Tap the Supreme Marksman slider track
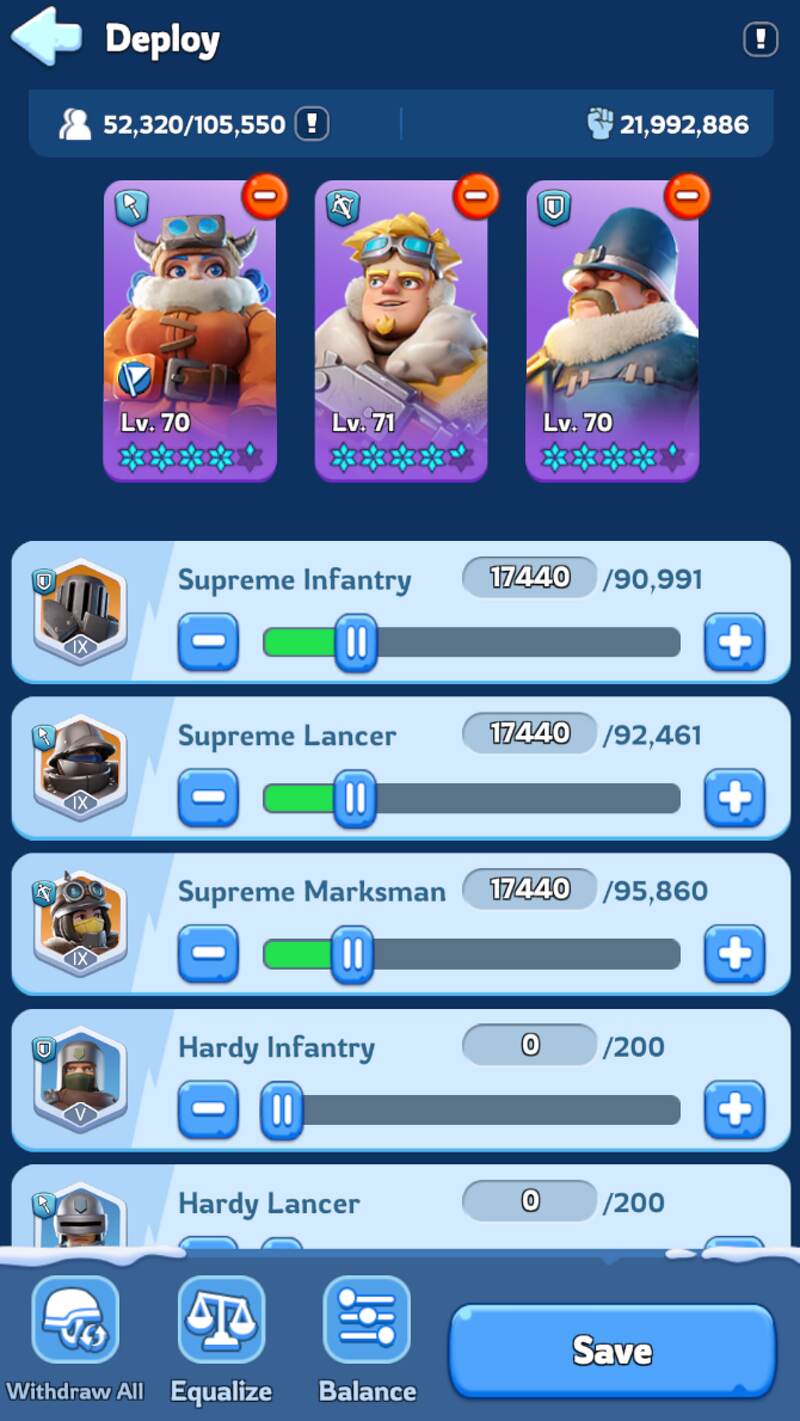Screen dimensions: 800x1421 coord(520,954)
